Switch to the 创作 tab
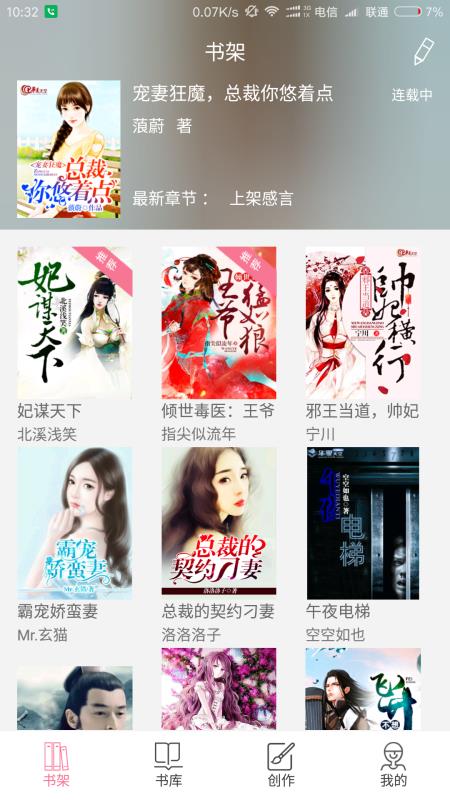Viewport: 450px width, 800px height. (281, 765)
